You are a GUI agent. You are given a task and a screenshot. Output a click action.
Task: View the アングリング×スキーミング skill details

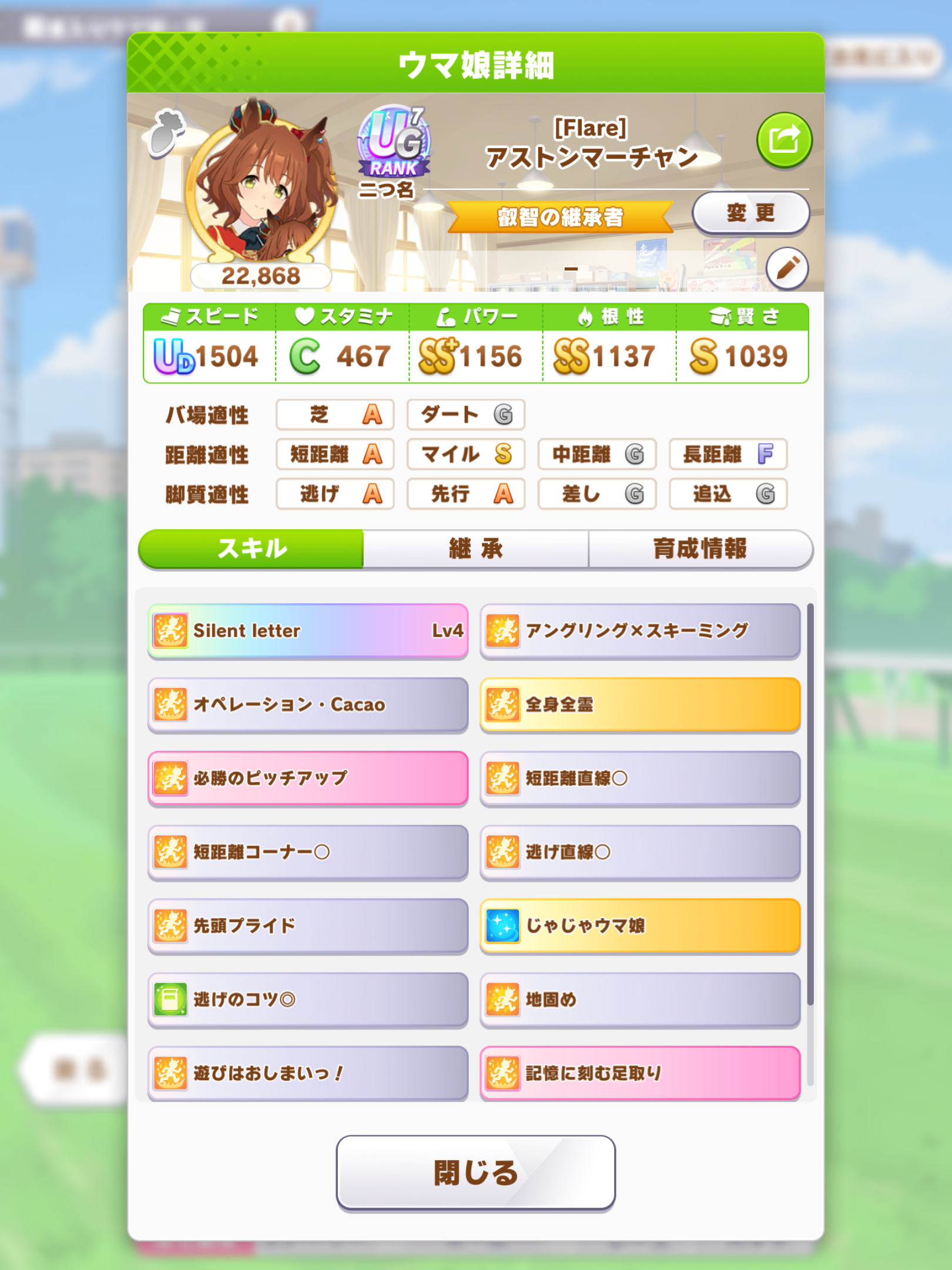[x=640, y=631]
